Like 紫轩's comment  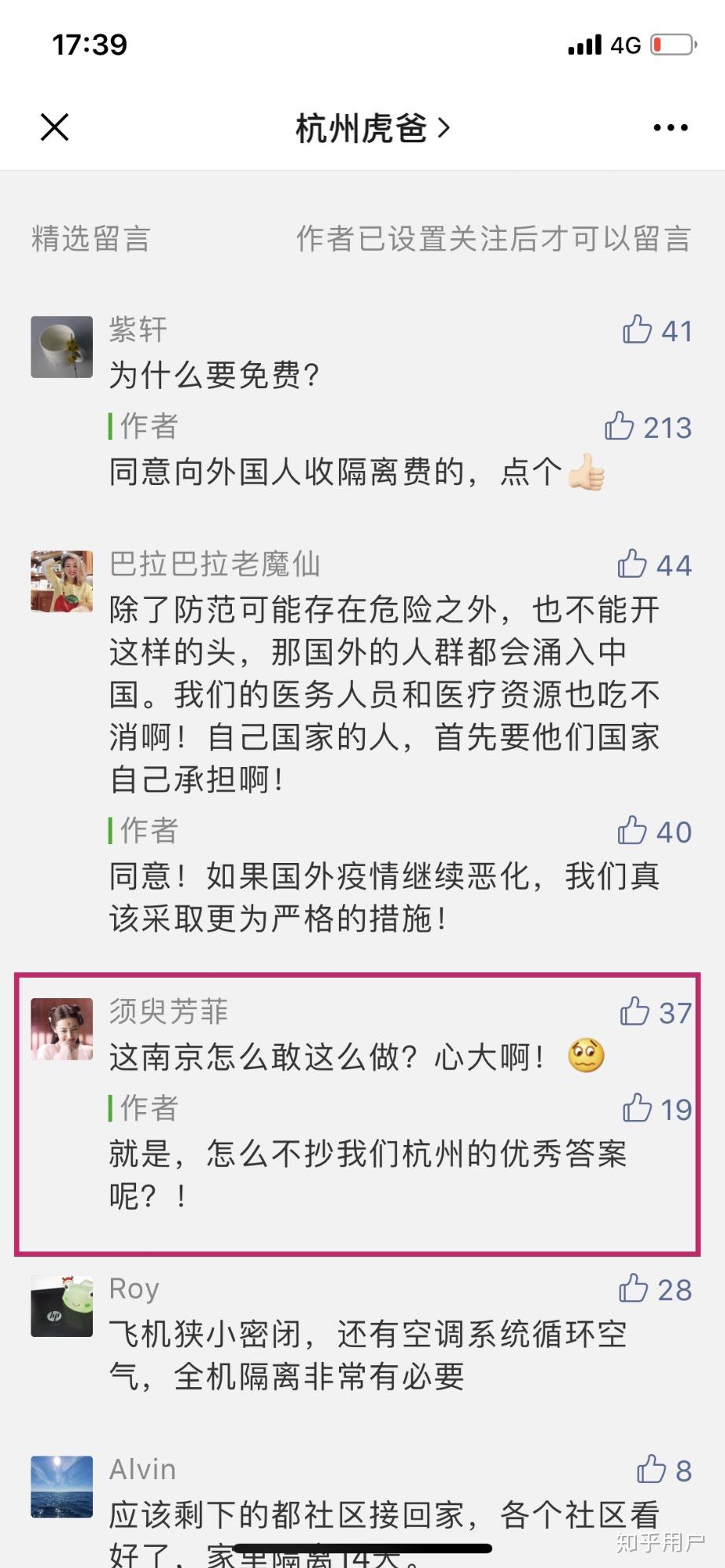click(x=638, y=330)
